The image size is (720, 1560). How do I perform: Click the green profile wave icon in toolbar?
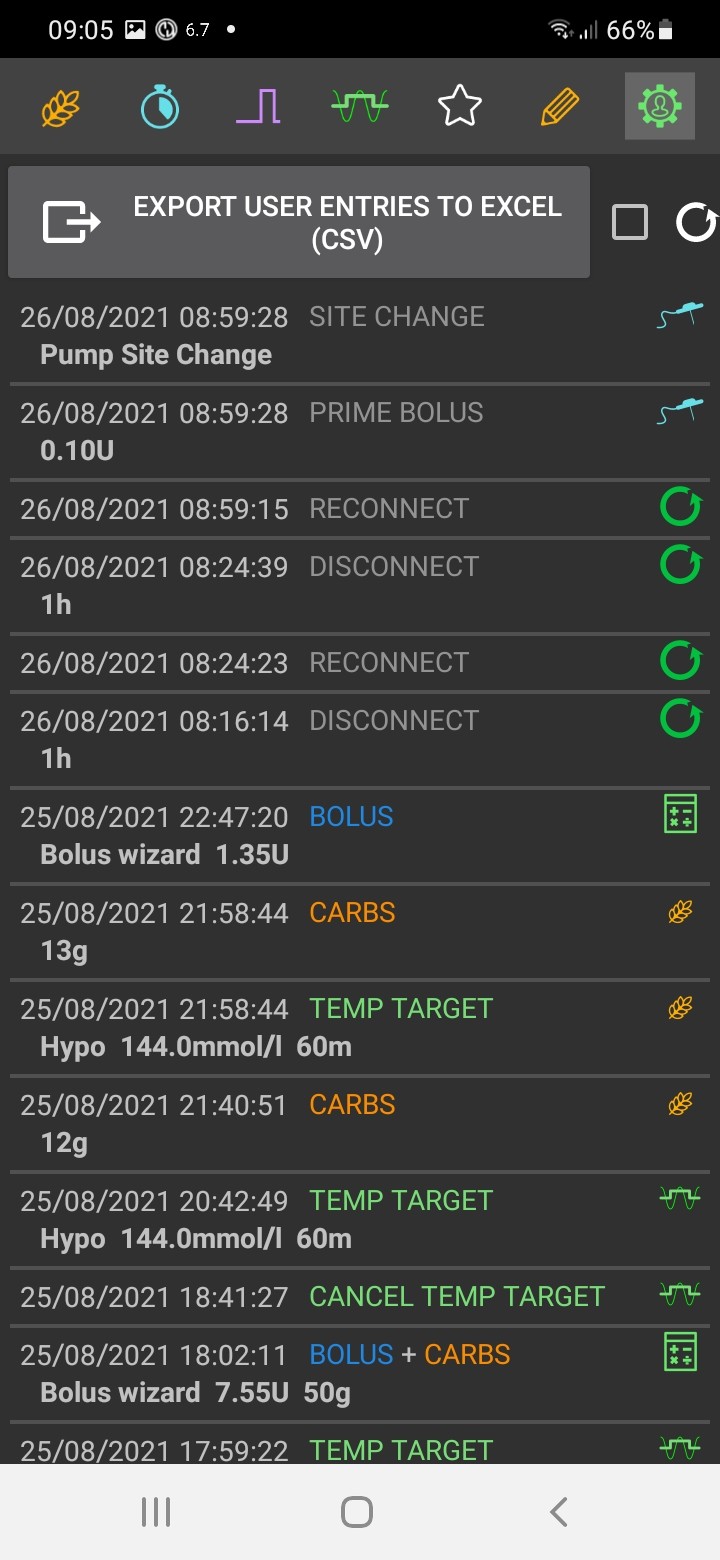tap(358, 104)
